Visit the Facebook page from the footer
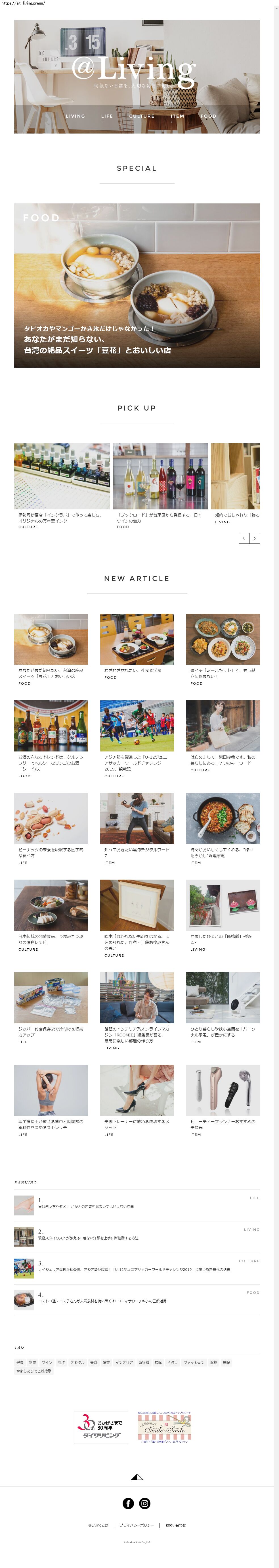Screen dimensions: 279x1568 click(x=128, y=1504)
